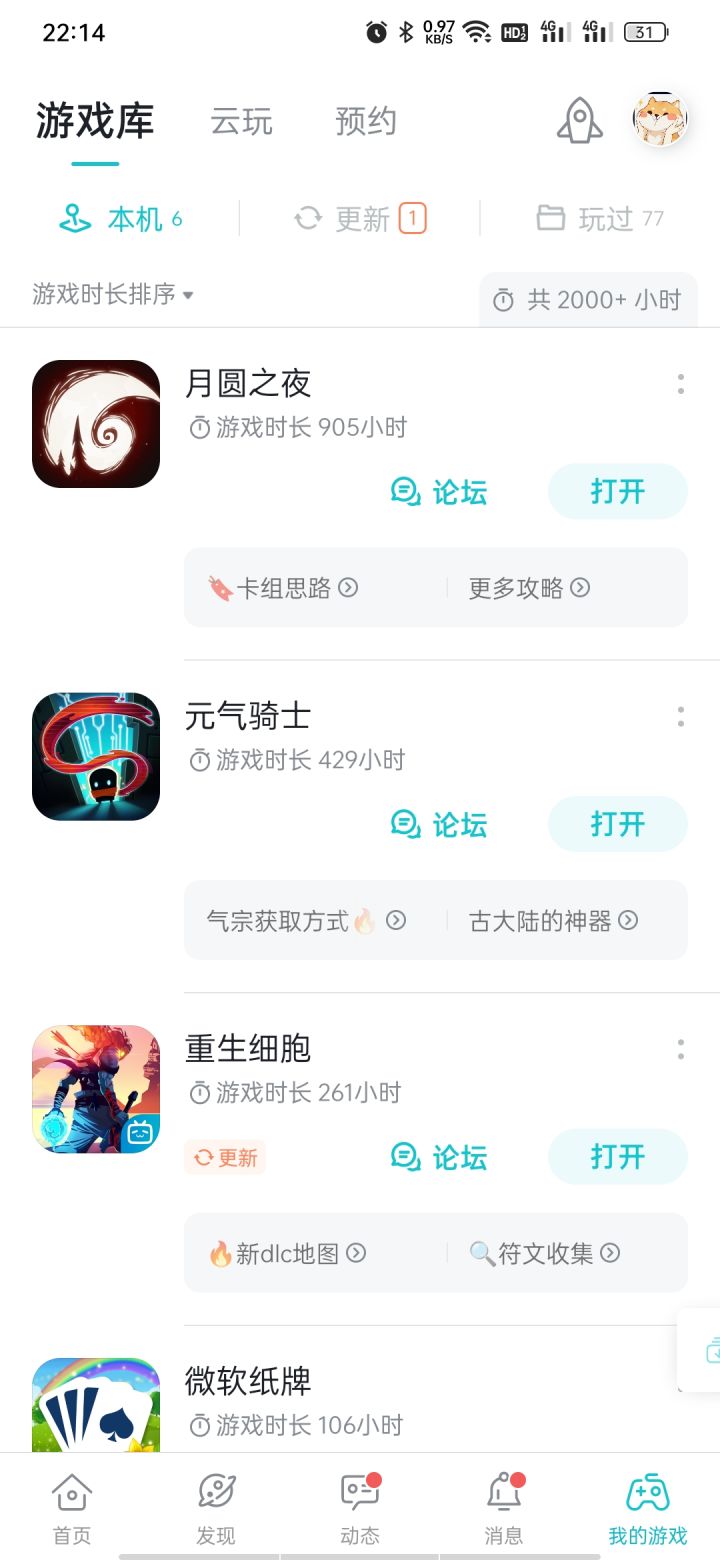Open the 新dlc地图 guide
Viewport: 720px width, 1560px height.
click(287, 1253)
